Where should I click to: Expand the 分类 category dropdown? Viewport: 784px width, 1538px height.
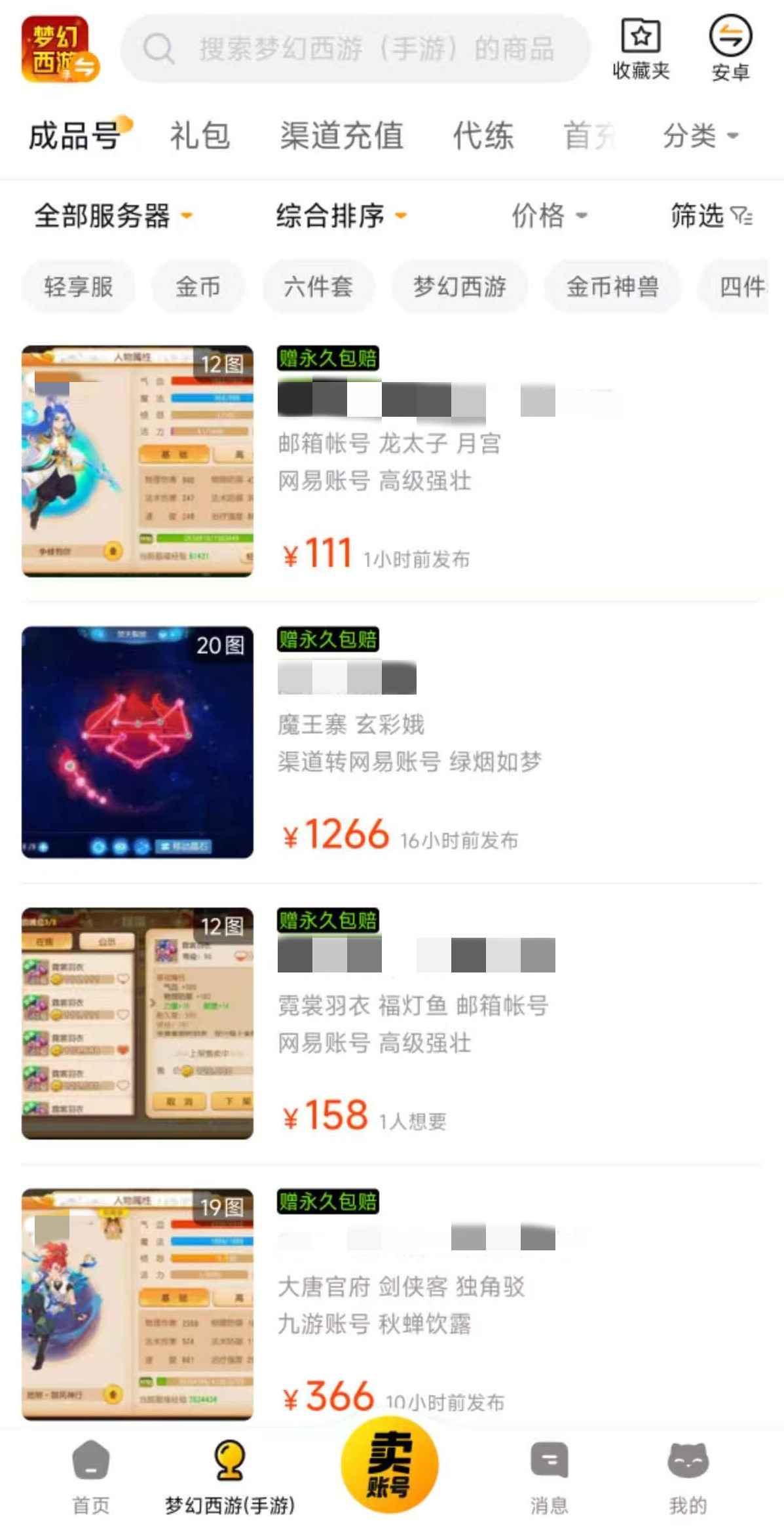click(700, 136)
